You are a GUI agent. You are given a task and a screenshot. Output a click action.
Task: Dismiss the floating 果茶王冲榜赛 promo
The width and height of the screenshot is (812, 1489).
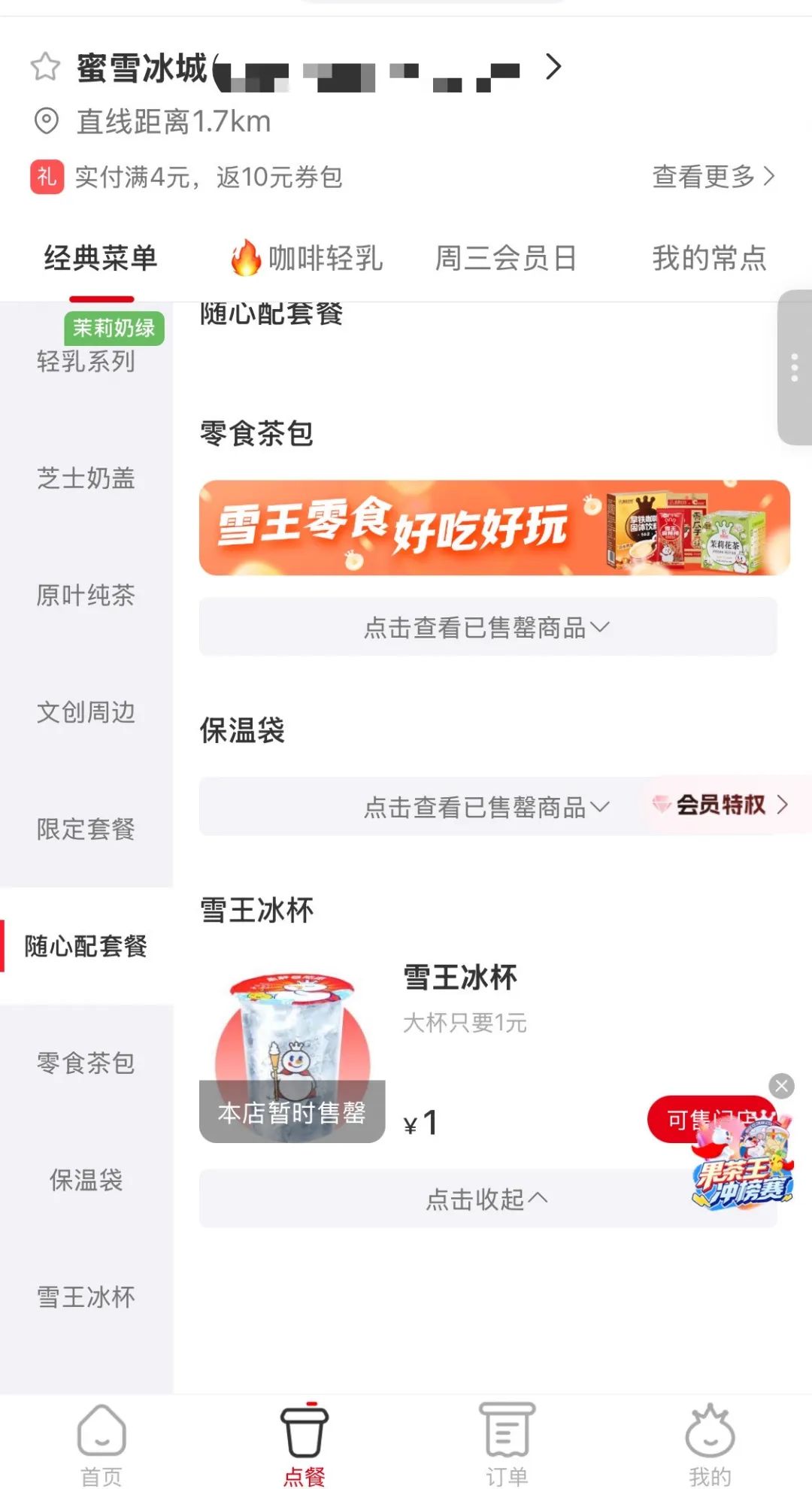pyautogui.click(x=781, y=1086)
